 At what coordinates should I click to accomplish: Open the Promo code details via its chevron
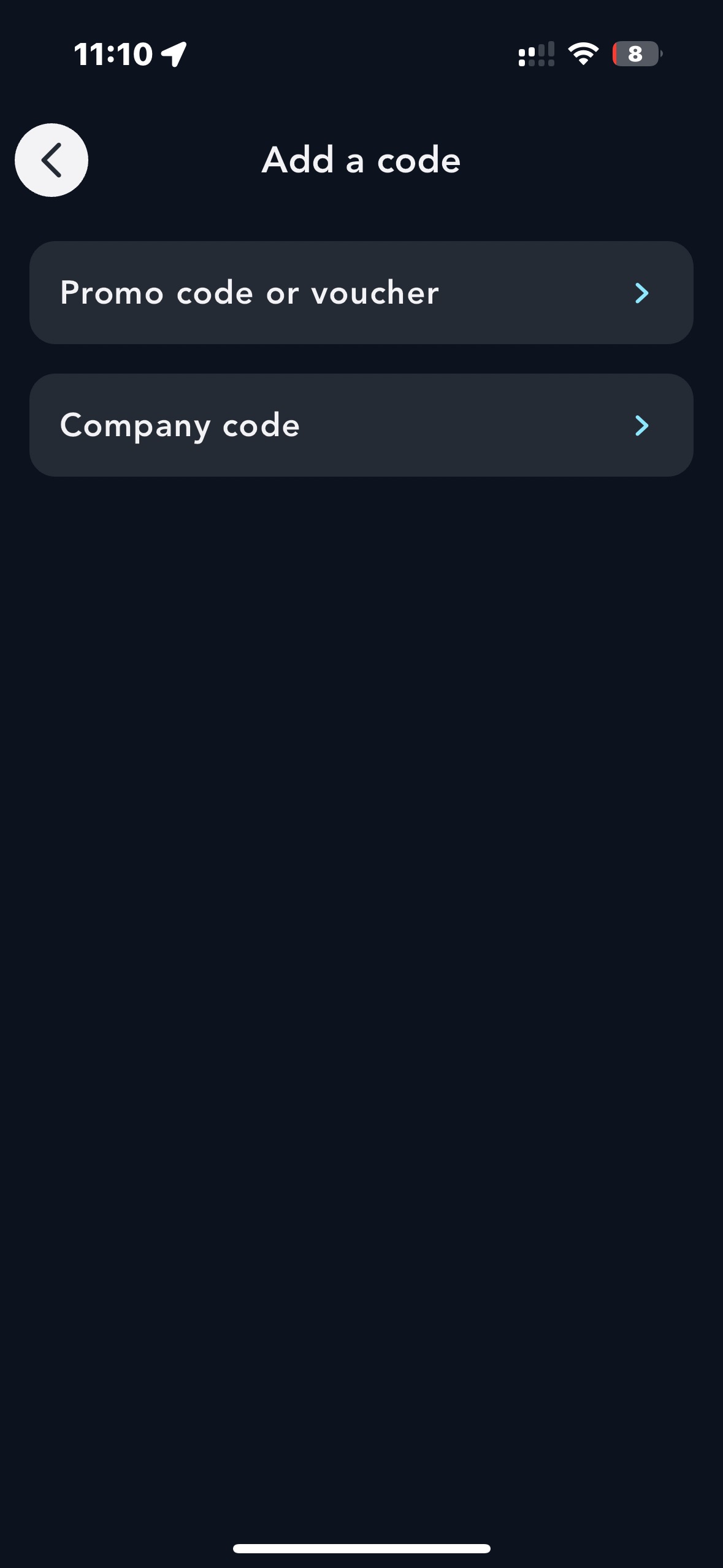pyautogui.click(x=641, y=294)
